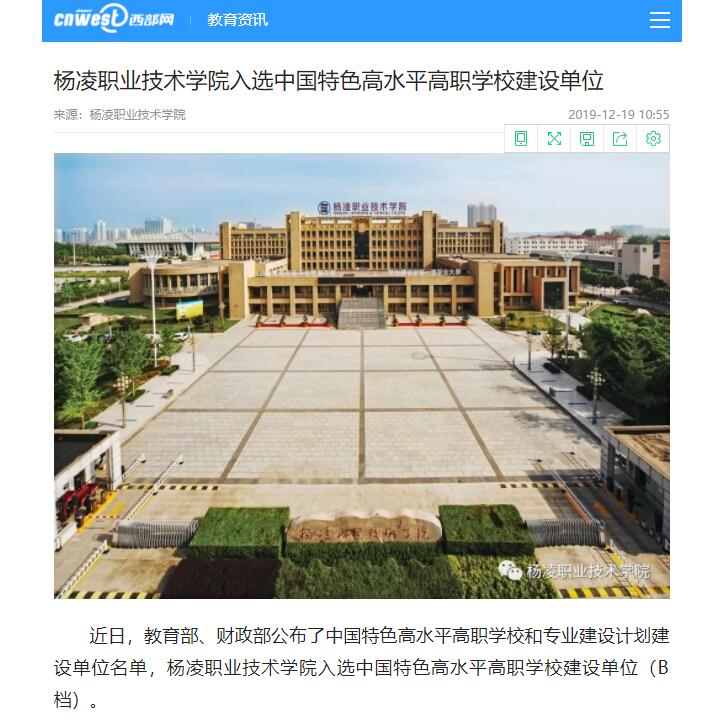This screenshot has height=728, width=721.
Task: Open the gear settings icon
Action: (x=653, y=139)
